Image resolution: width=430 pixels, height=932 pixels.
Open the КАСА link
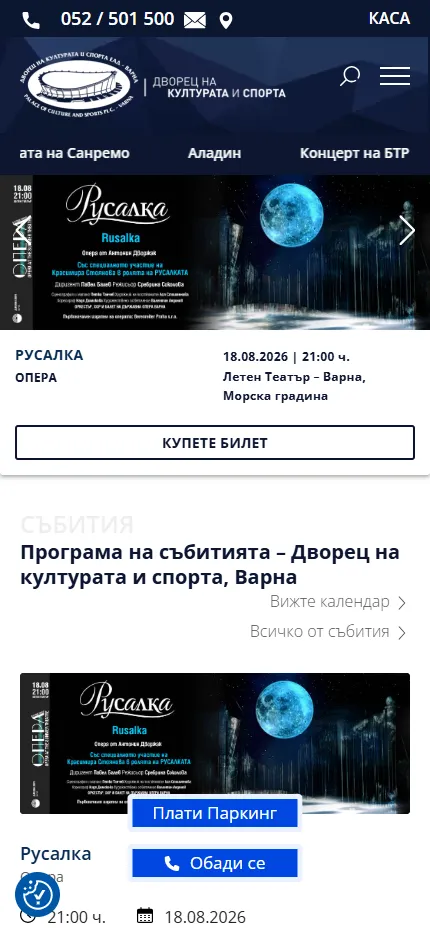pyautogui.click(x=389, y=18)
